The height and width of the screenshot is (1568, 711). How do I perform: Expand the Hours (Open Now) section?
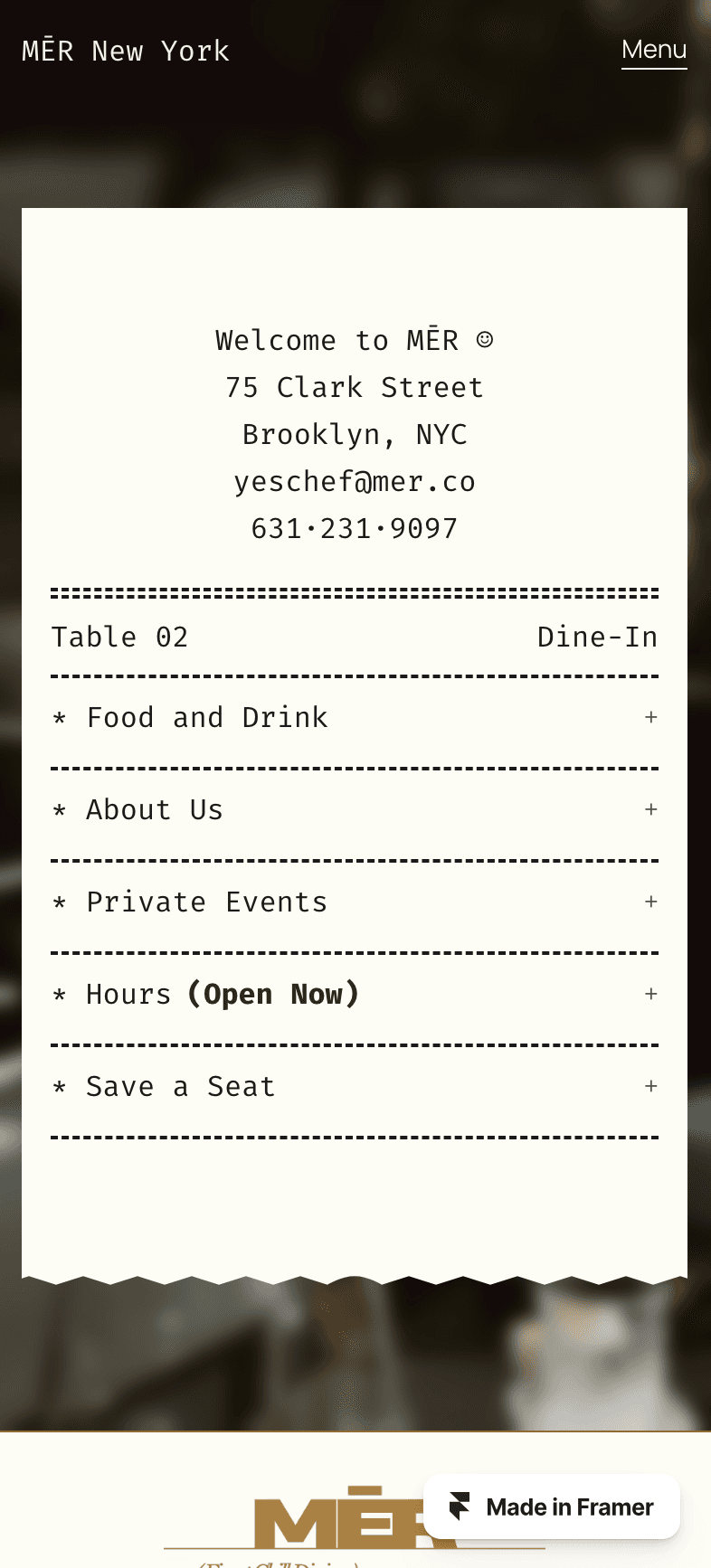[x=355, y=995]
